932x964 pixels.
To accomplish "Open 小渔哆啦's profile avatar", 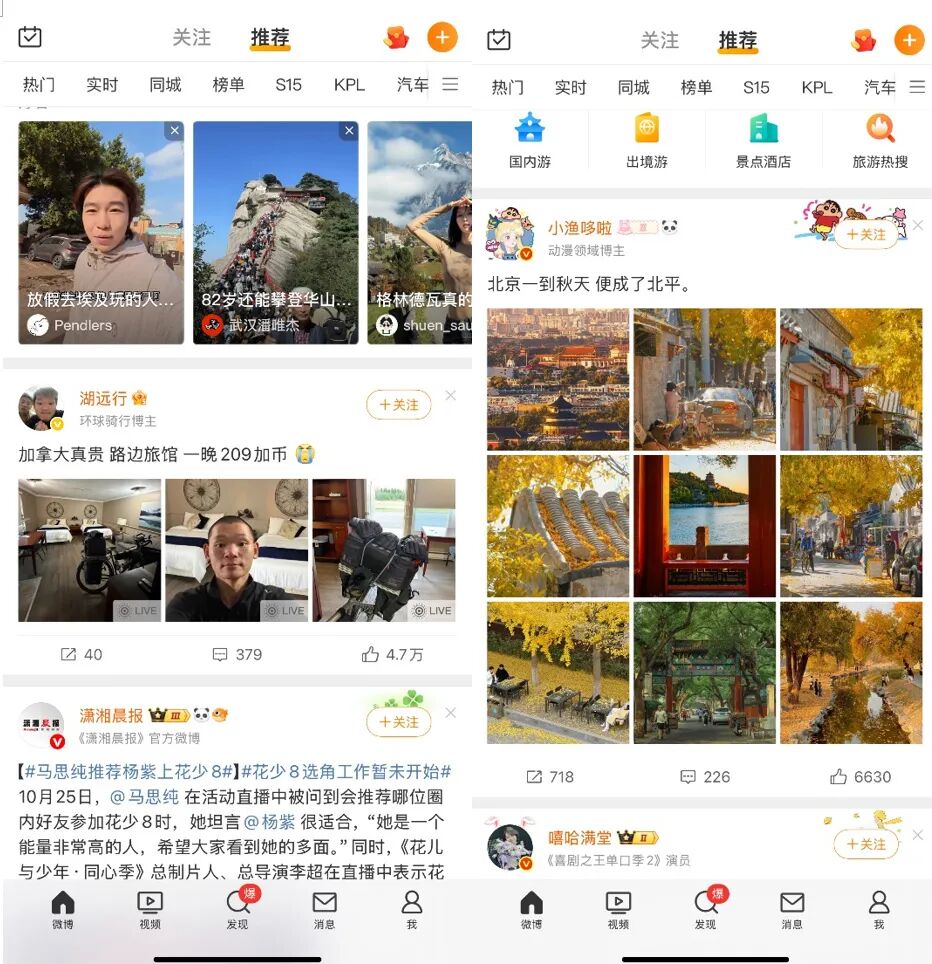I will click(x=510, y=237).
